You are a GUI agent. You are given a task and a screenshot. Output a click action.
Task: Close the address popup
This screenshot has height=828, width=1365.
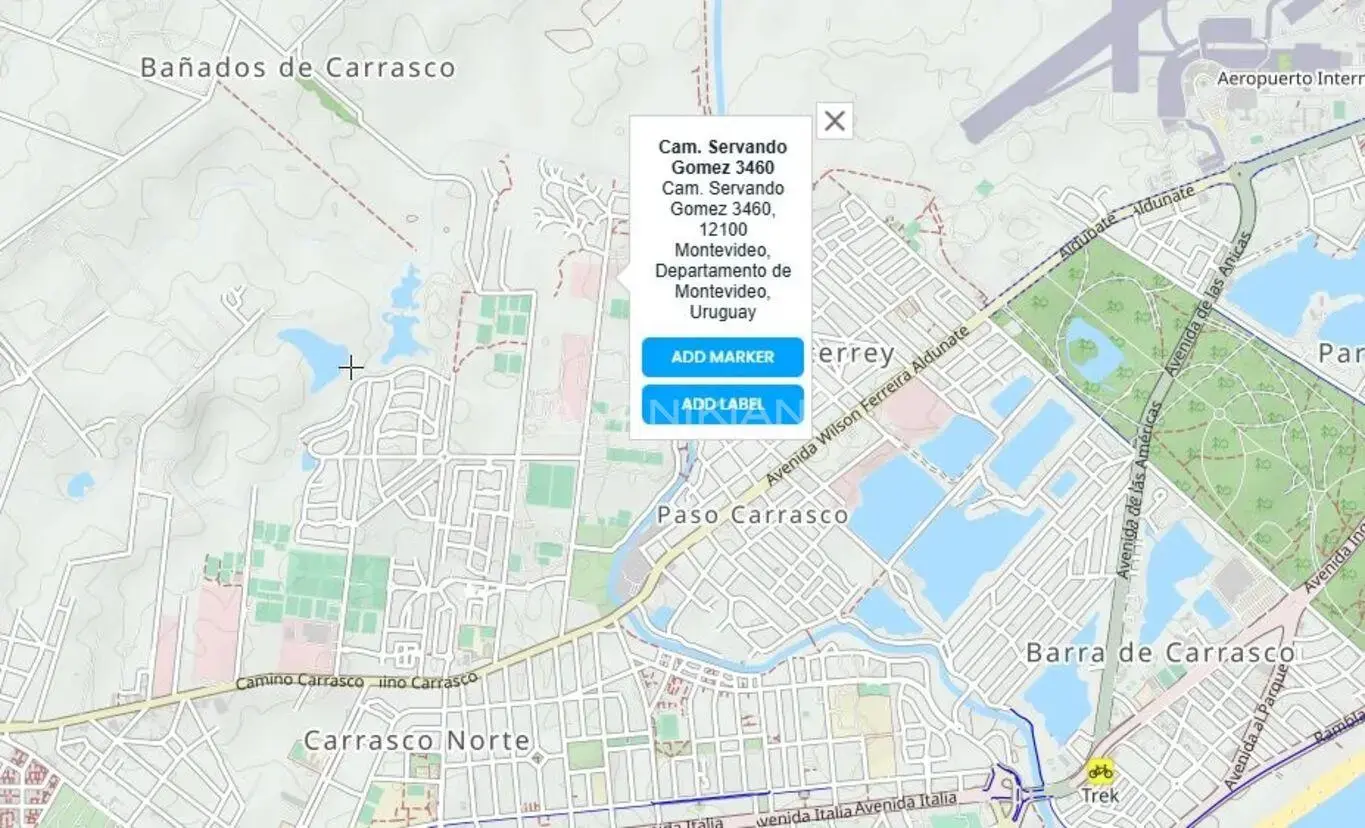pyautogui.click(x=834, y=121)
